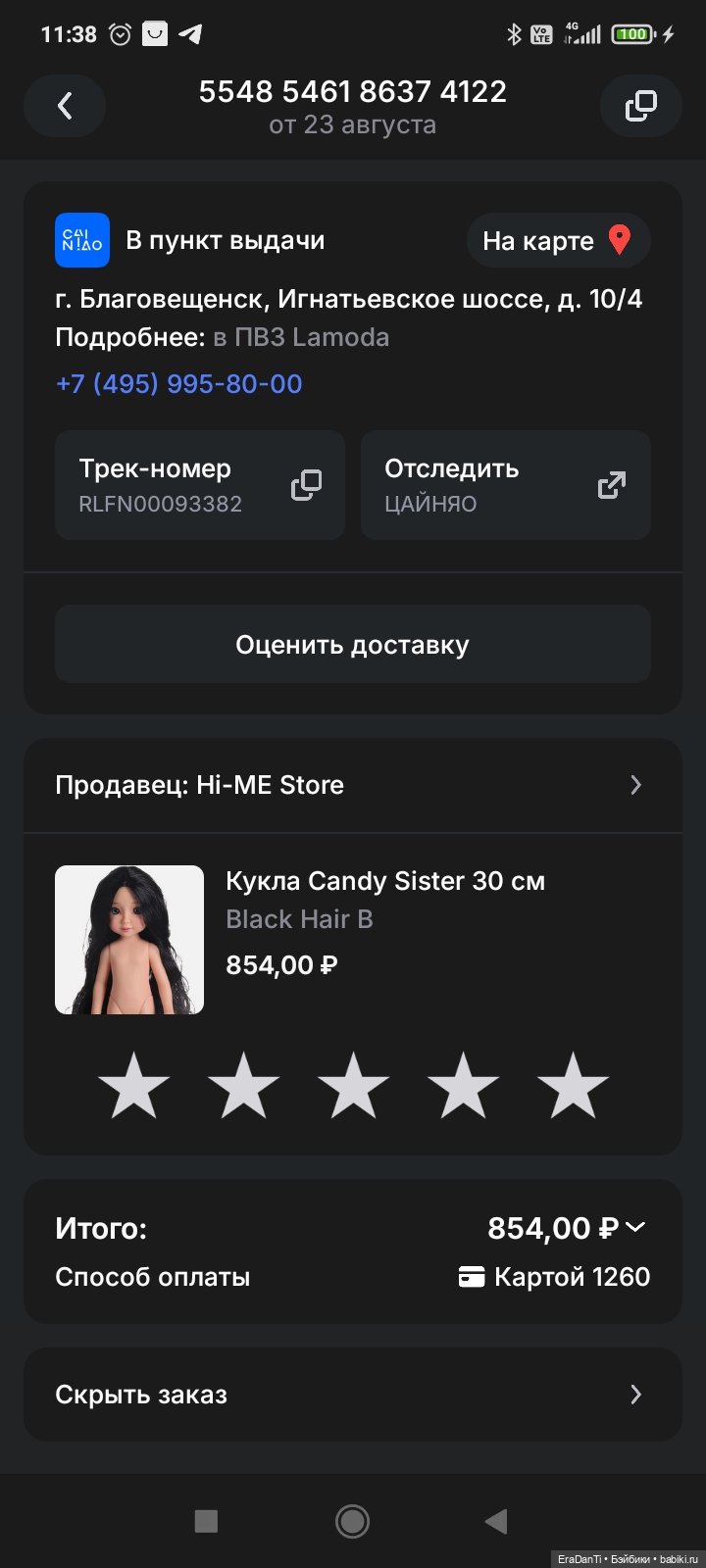Screen dimensions: 706x1568
Task: Give the doll a one-star rating
Action: coord(134,1086)
